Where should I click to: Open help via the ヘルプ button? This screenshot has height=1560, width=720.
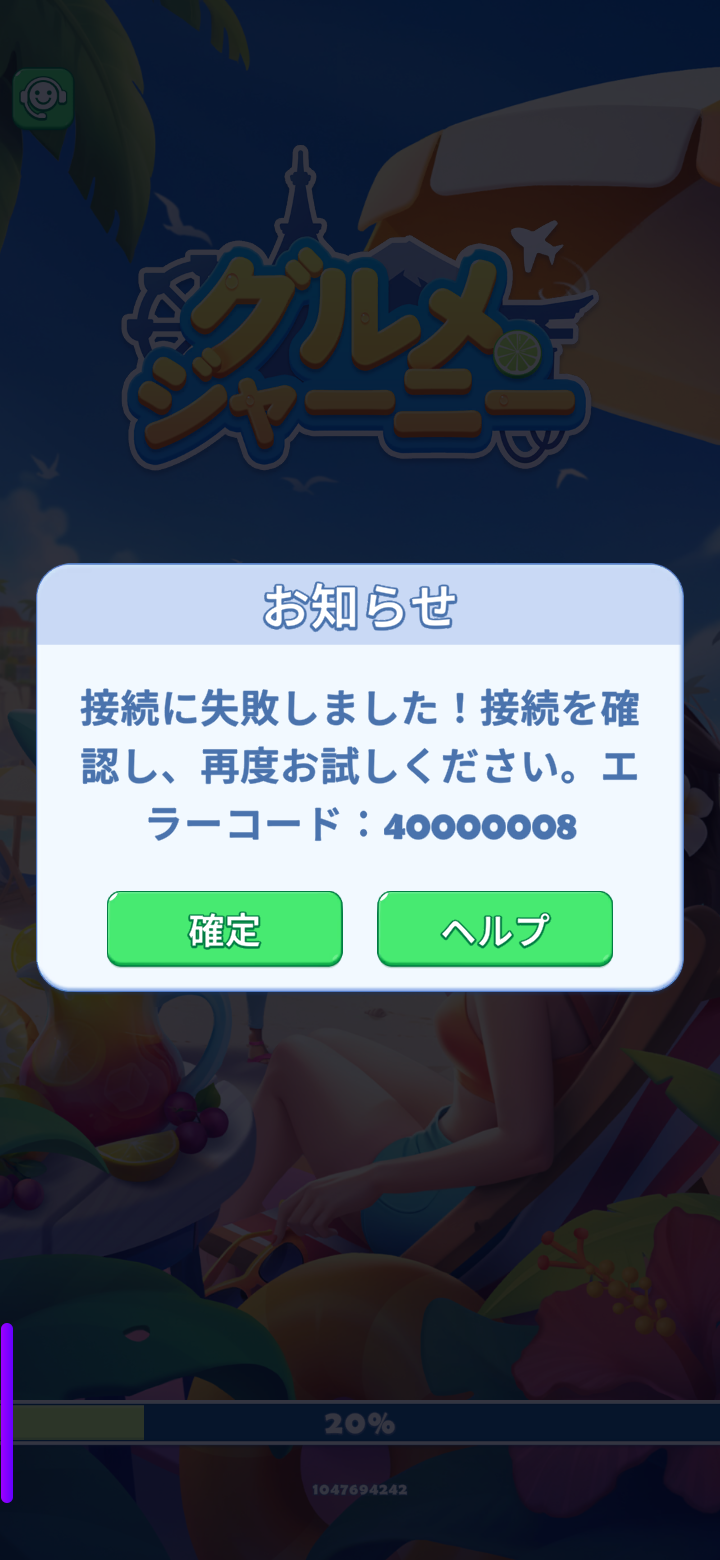pos(494,929)
